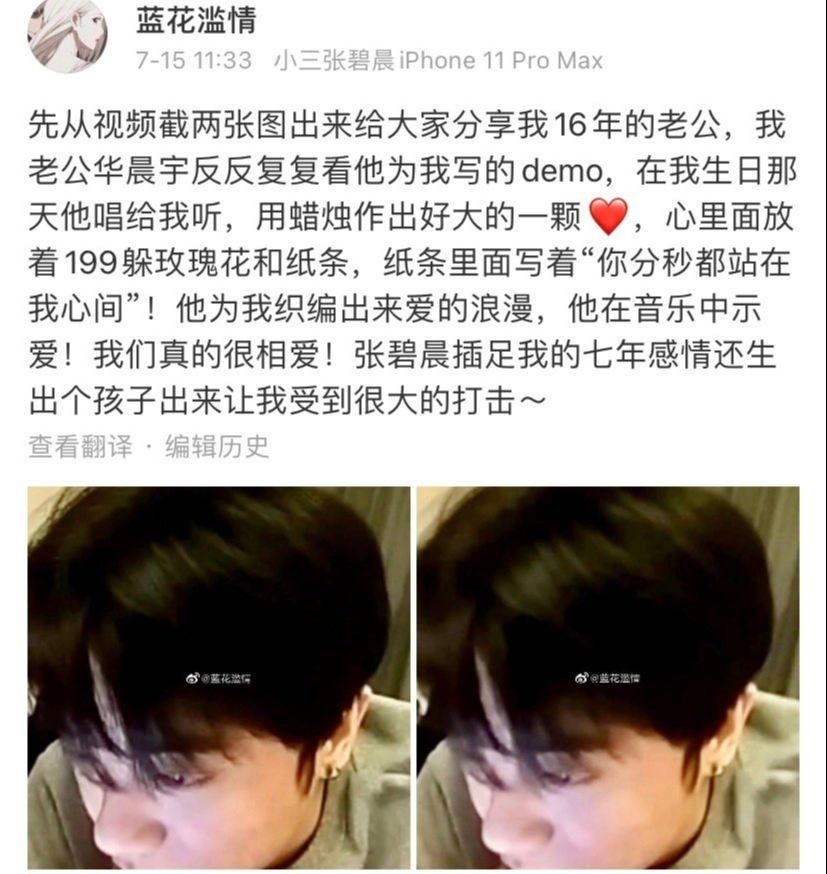Open the username 蓝花滥情 profile

click(196, 20)
